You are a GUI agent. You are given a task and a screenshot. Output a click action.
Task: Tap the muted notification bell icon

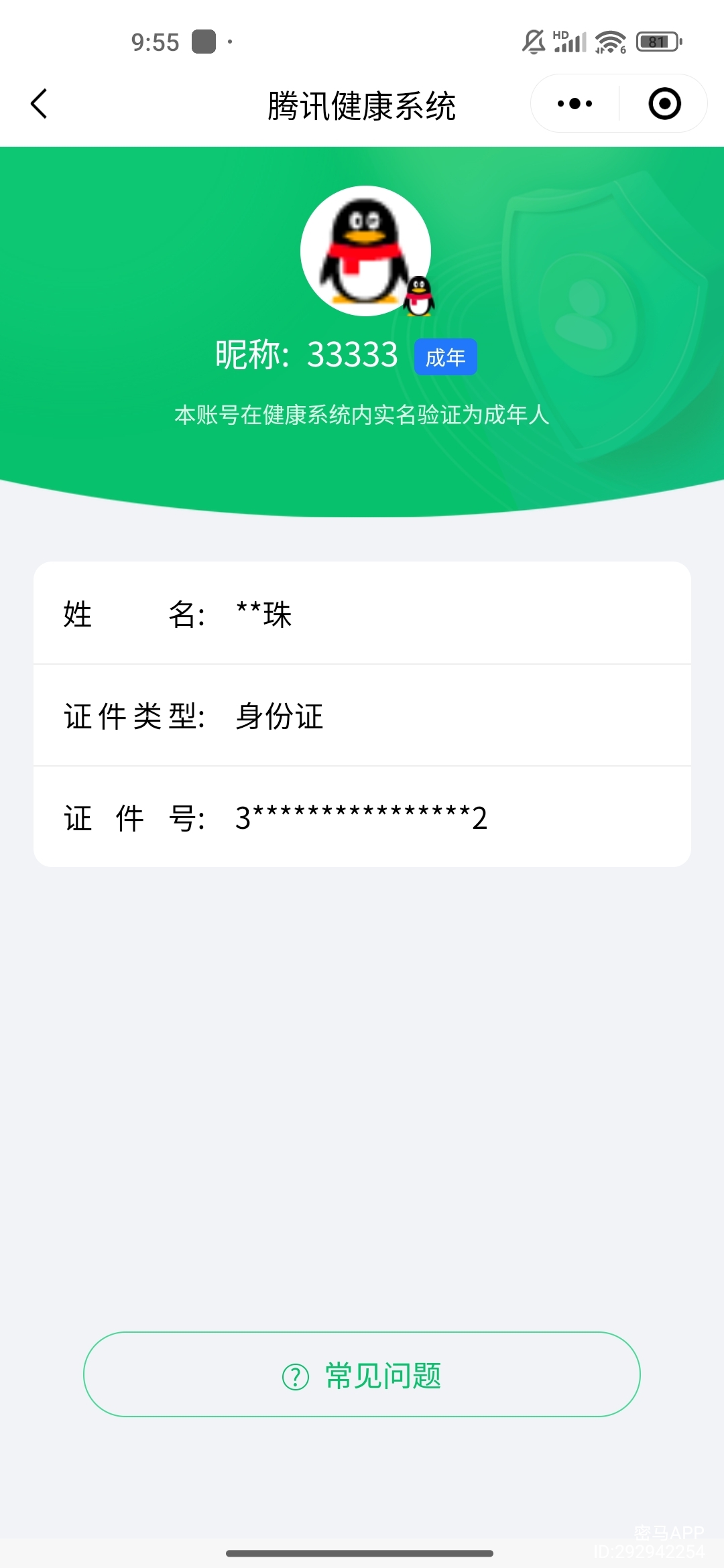click(x=533, y=42)
